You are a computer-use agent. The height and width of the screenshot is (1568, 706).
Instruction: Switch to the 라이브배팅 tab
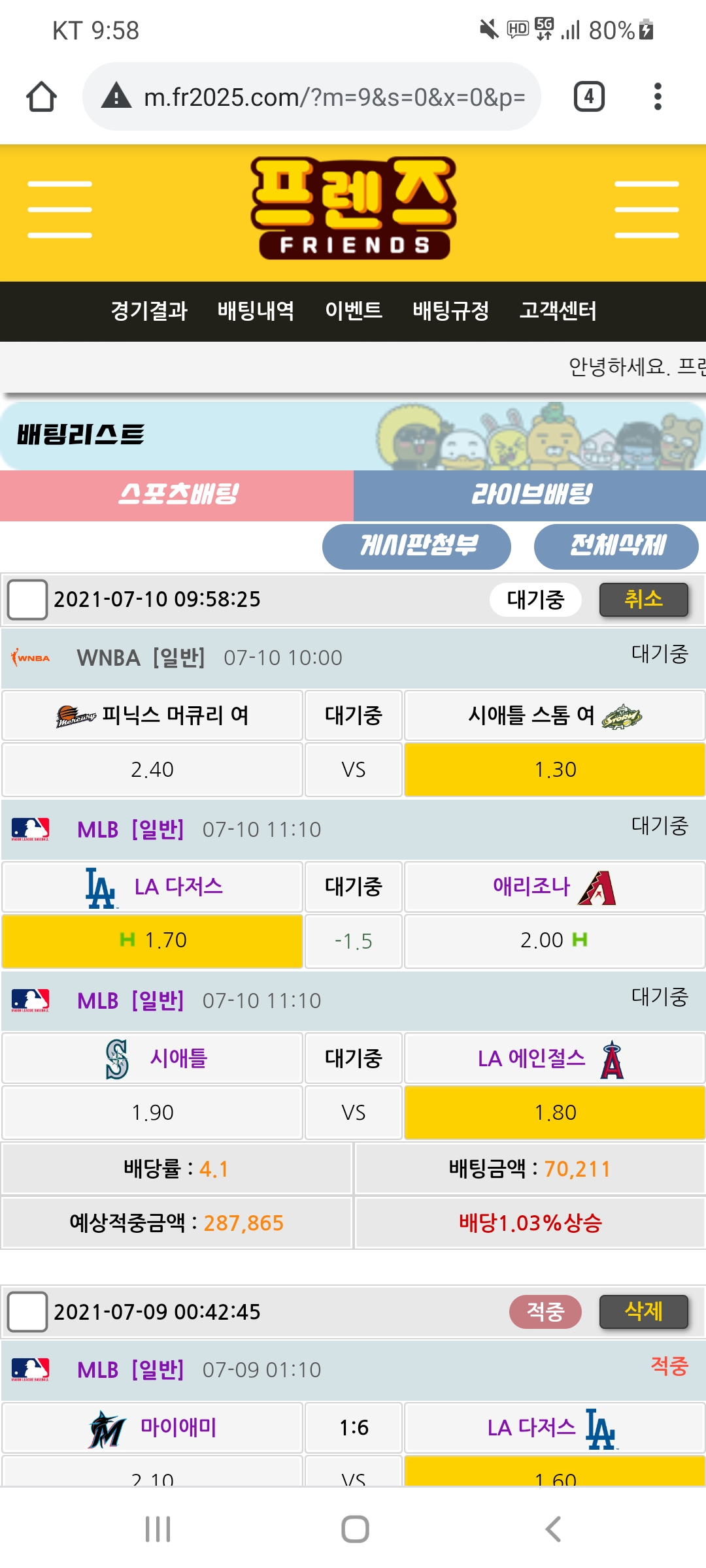tap(529, 495)
